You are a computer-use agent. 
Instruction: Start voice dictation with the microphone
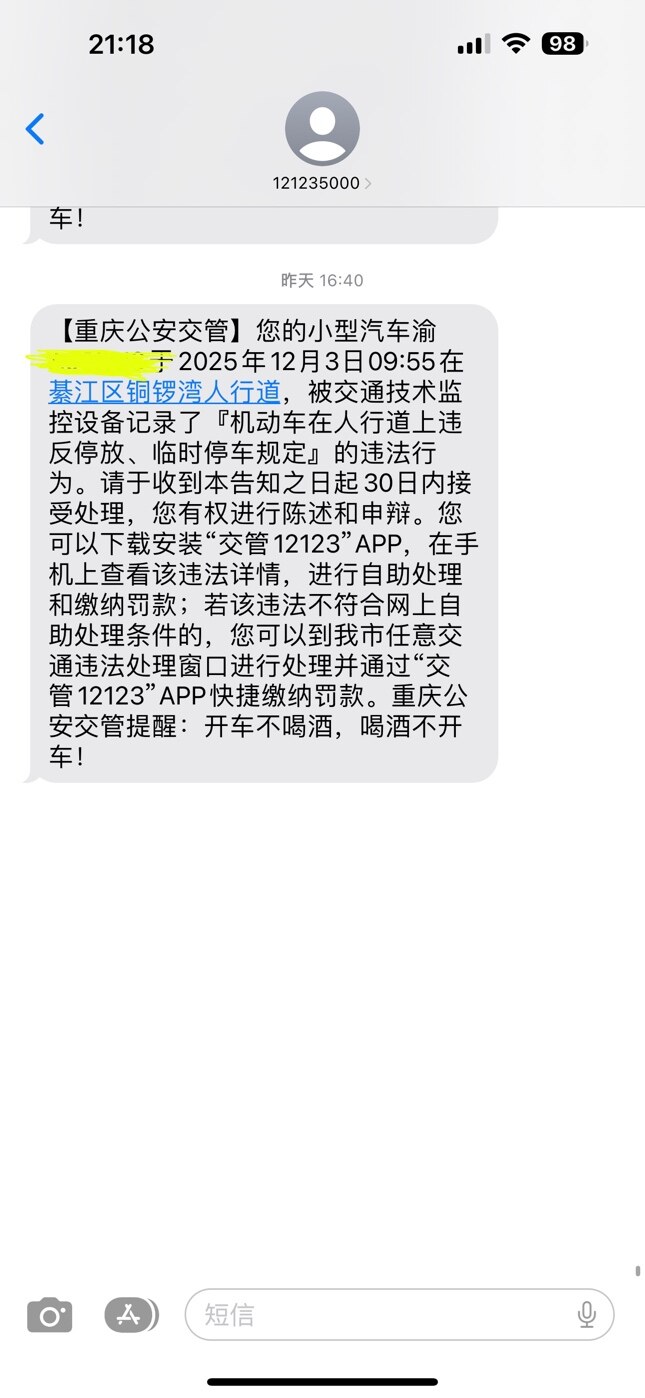point(587,1314)
